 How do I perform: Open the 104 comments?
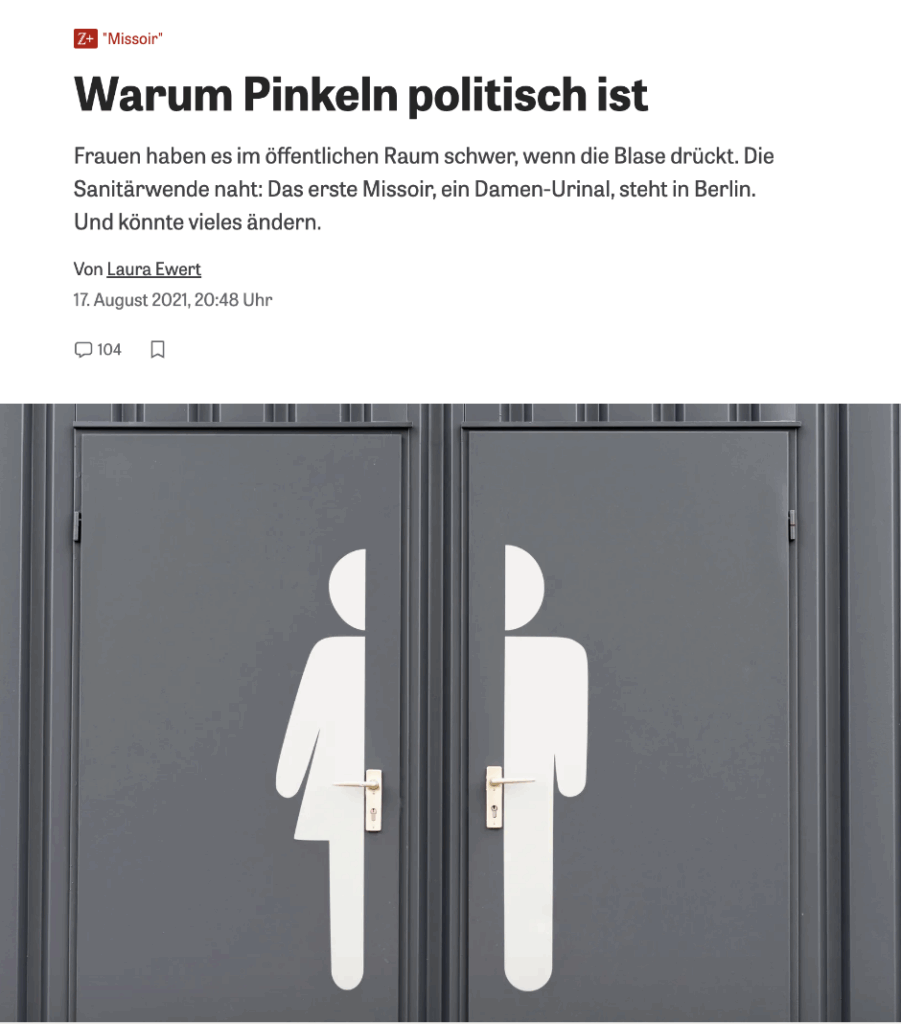pyautogui.click(x=98, y=349)
